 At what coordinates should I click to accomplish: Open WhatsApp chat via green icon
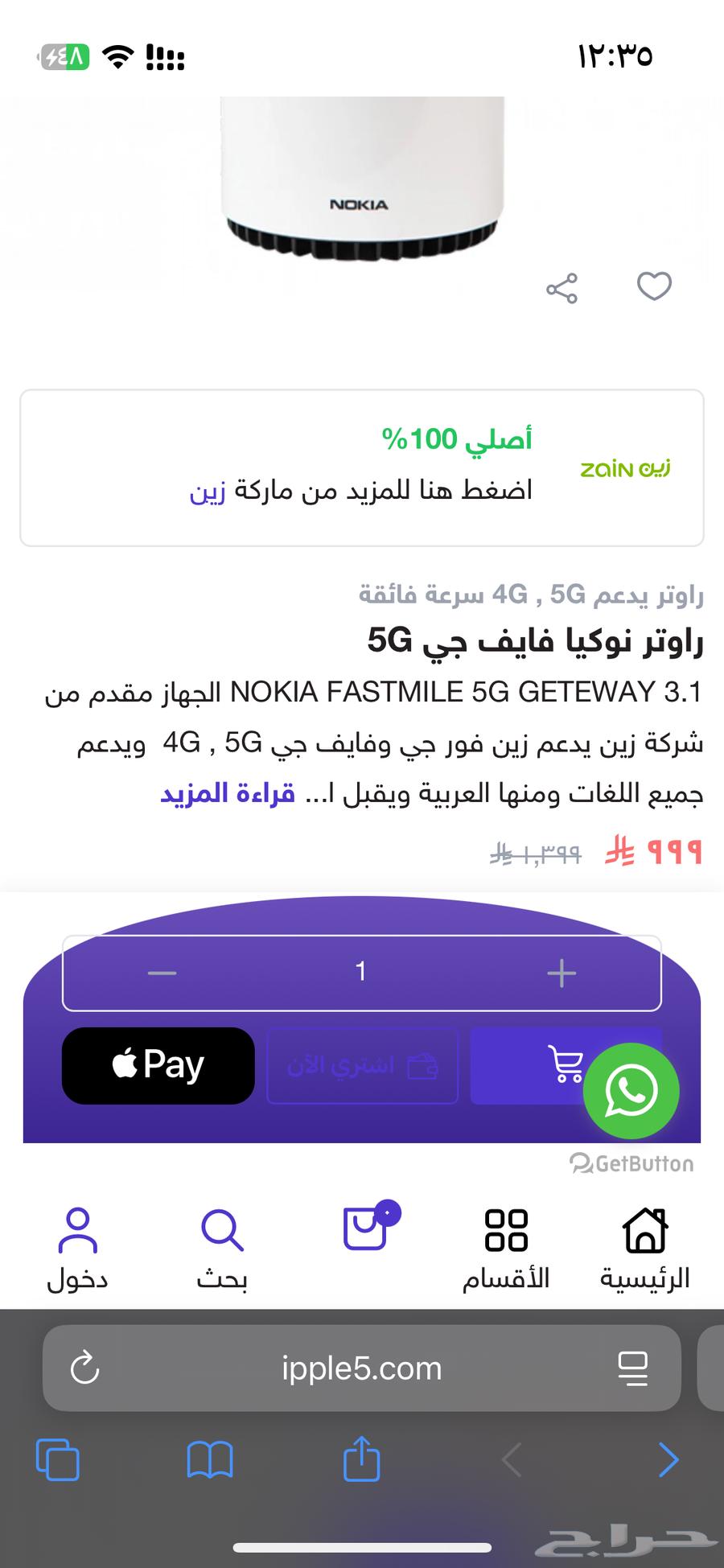[x=633, y=1091]
